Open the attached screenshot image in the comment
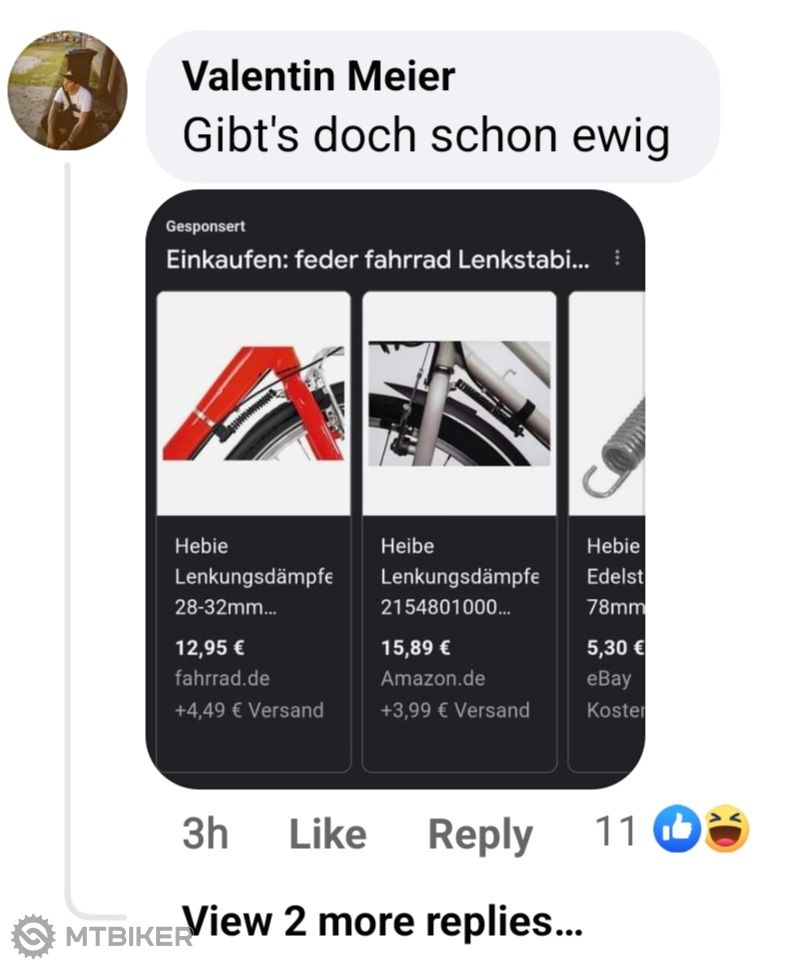 [395, 488]
